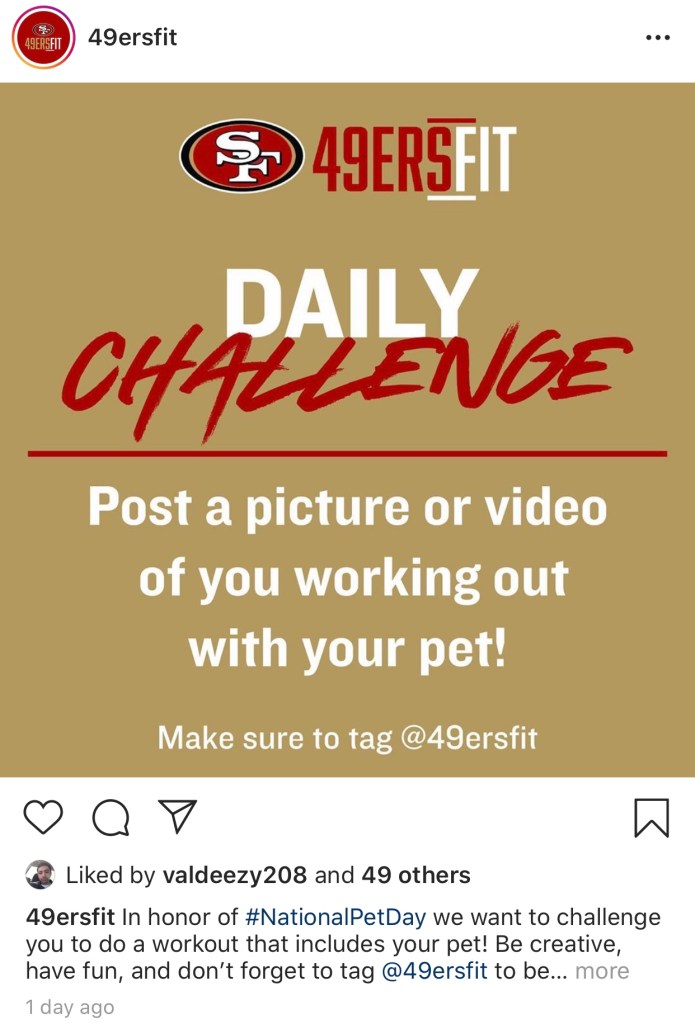Tap the @49ersfit mention in the caption

(x=433, y=971)
